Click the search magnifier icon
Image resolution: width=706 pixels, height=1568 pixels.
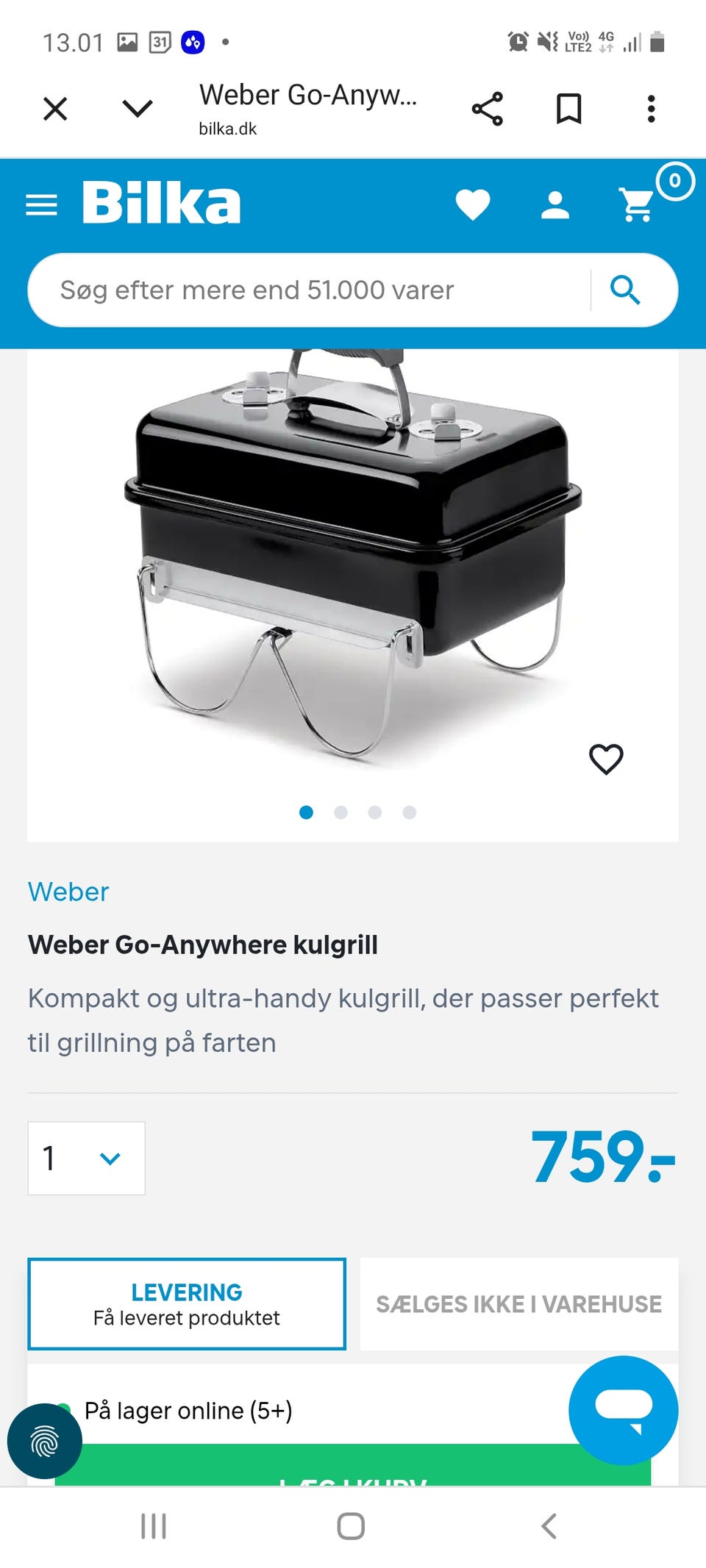pos(626,290)
